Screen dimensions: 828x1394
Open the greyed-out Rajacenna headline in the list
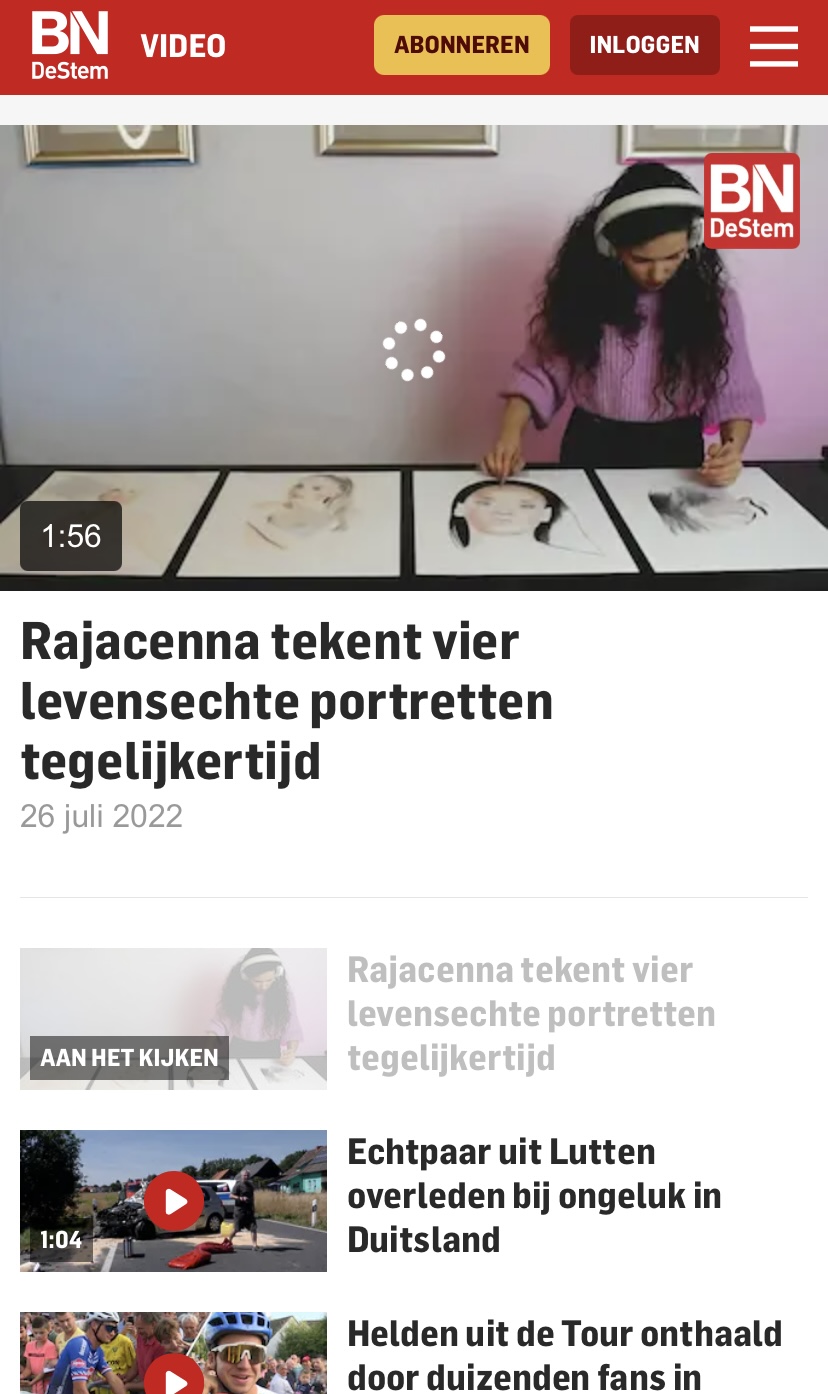pos(531,1014)
